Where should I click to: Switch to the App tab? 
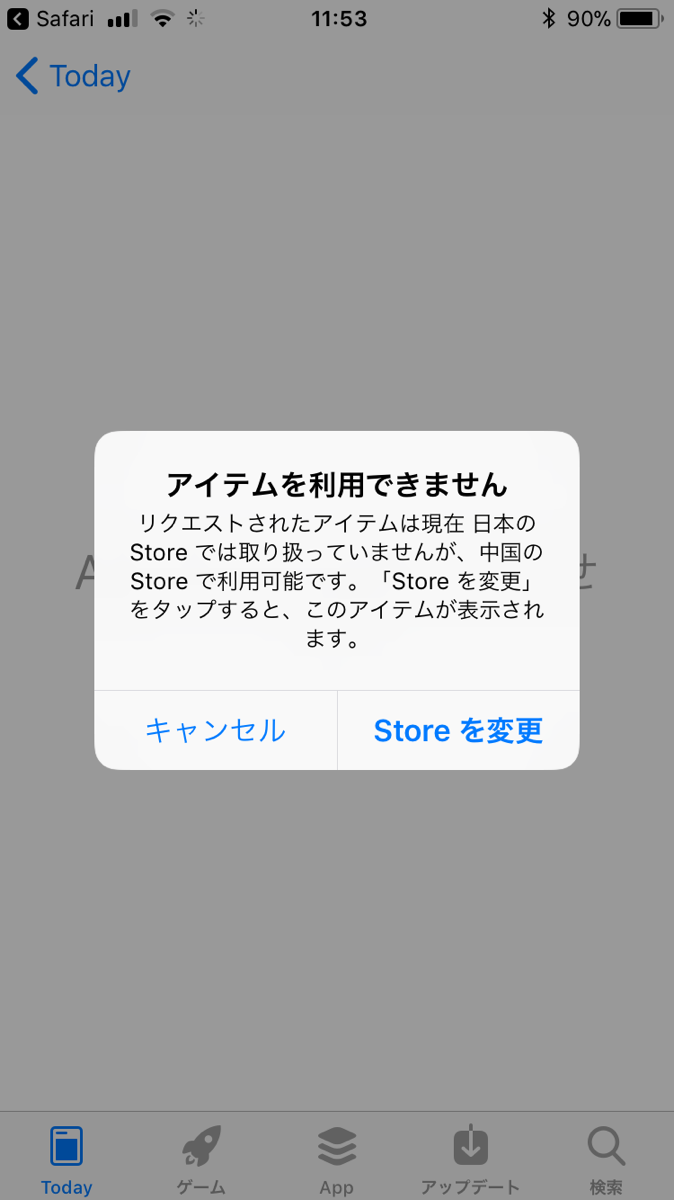point(337,1159)
